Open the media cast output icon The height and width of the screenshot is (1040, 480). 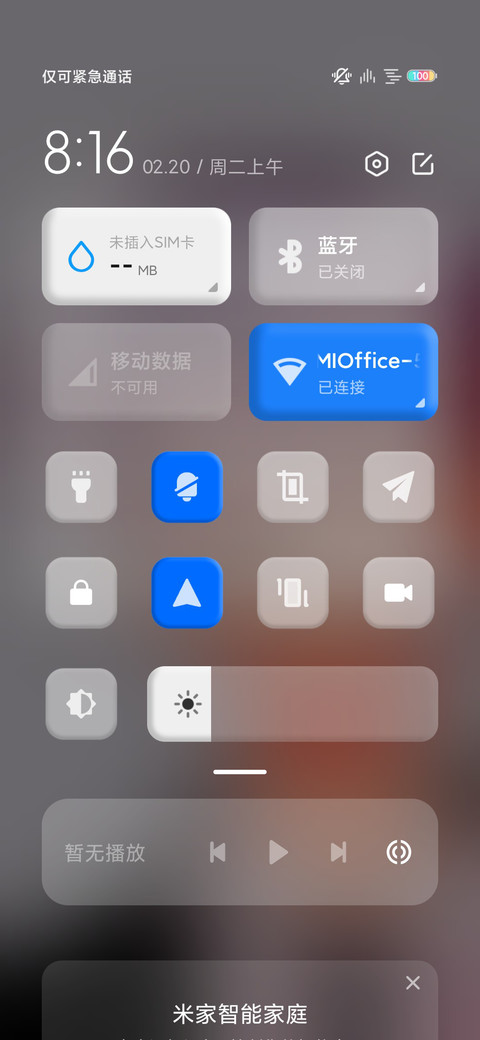point(399,852)
